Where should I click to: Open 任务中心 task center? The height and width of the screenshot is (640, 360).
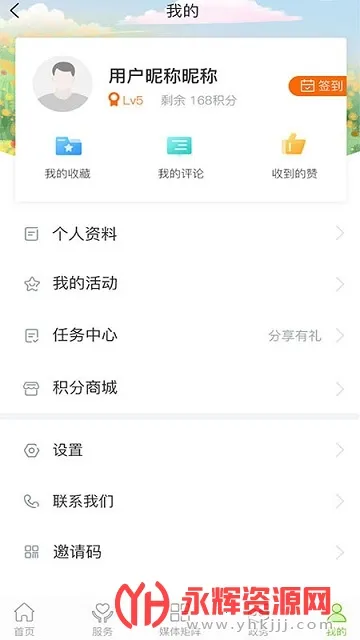180,336
